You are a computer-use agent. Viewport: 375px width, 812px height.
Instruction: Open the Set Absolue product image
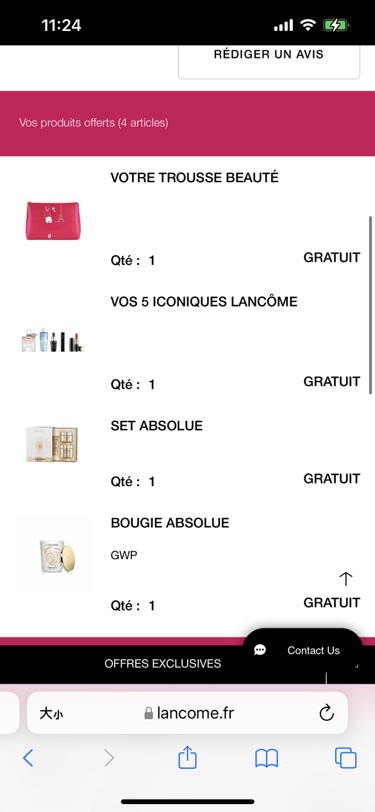[x=52, y=444]
